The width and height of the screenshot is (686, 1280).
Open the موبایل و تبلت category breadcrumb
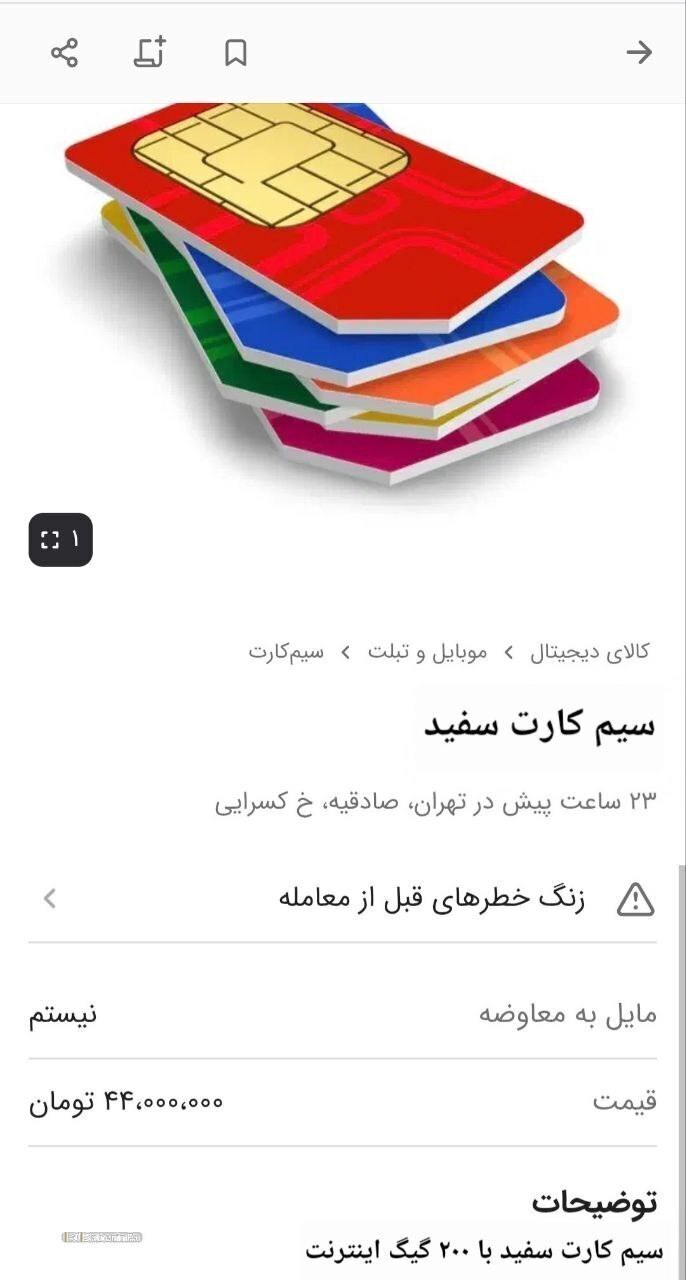pos(427,652)
